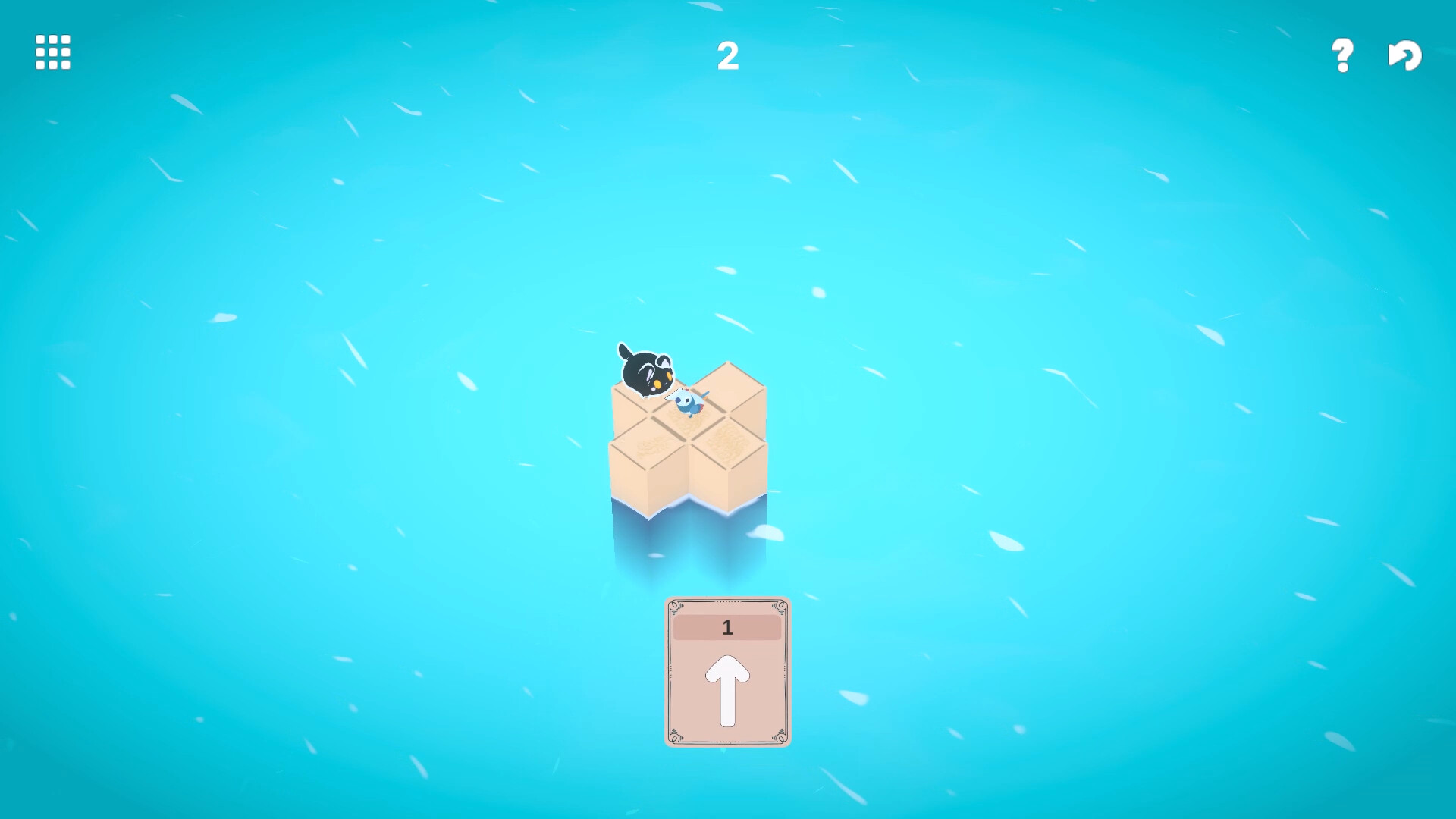This screenshot has width=1456, height=819.
Task: Open the level select grid menu
Action: pyautogui.click(x=53, y=52)
